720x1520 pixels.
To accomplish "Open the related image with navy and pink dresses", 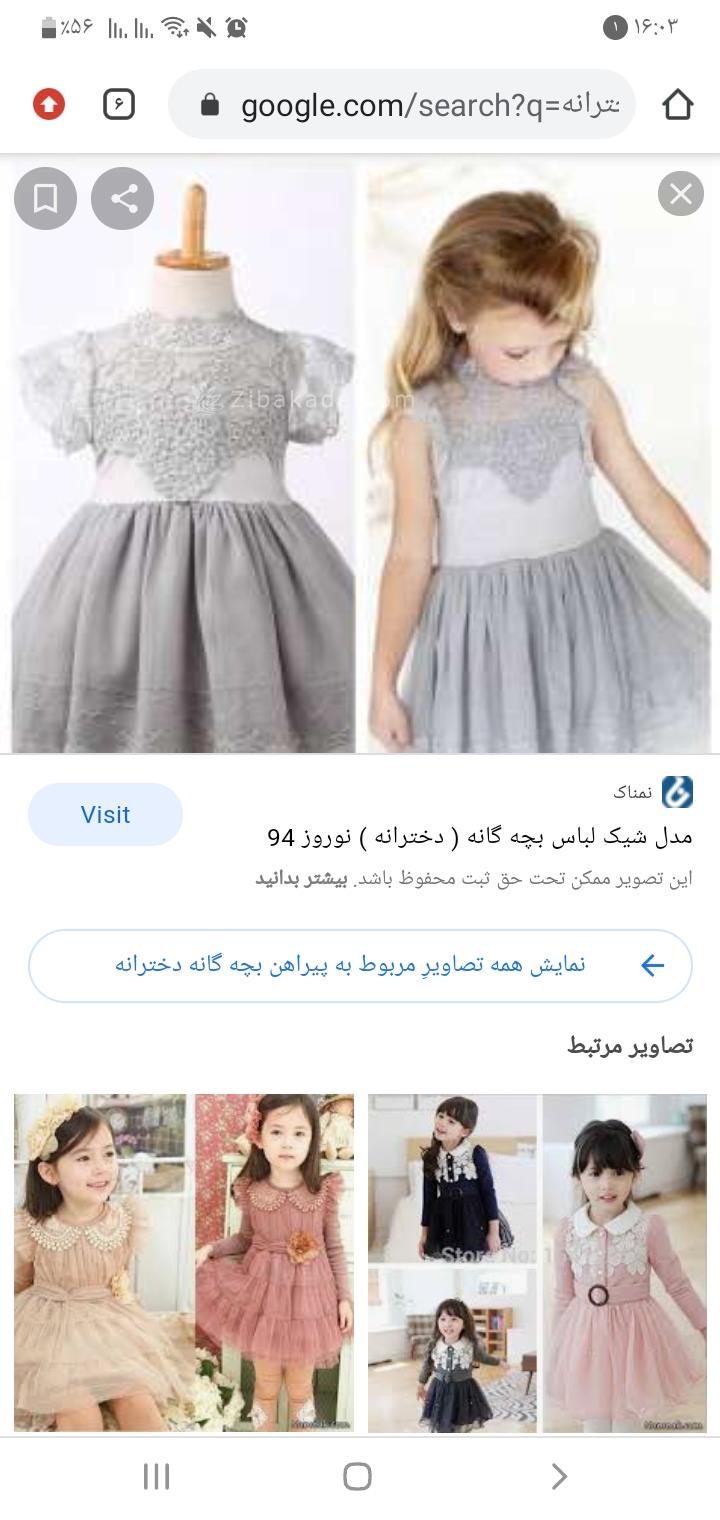I will tap(538, 1262).
